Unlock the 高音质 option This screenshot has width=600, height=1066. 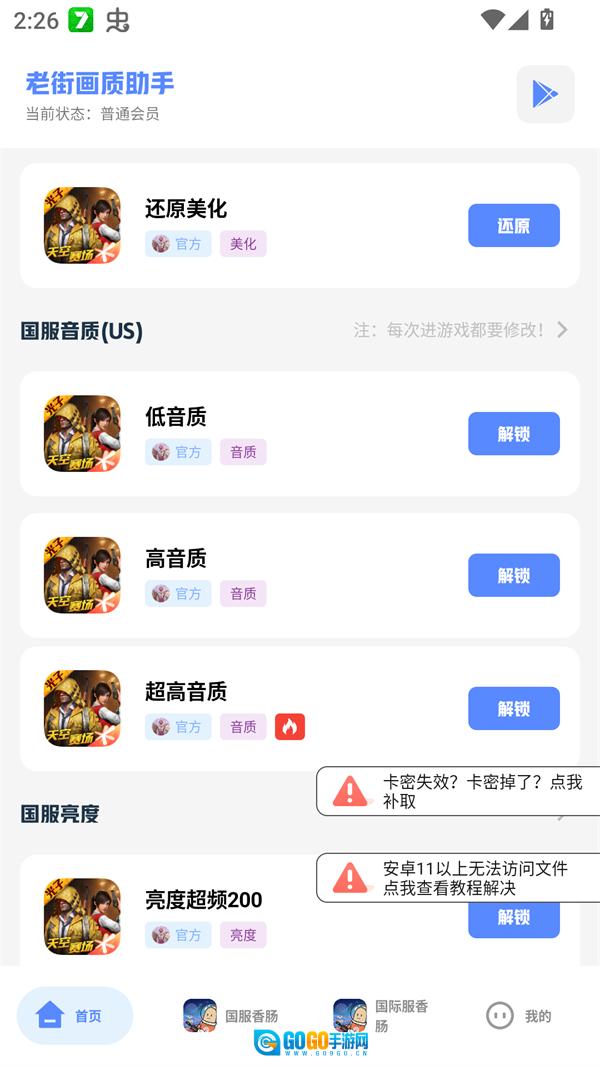pos(513,576)
